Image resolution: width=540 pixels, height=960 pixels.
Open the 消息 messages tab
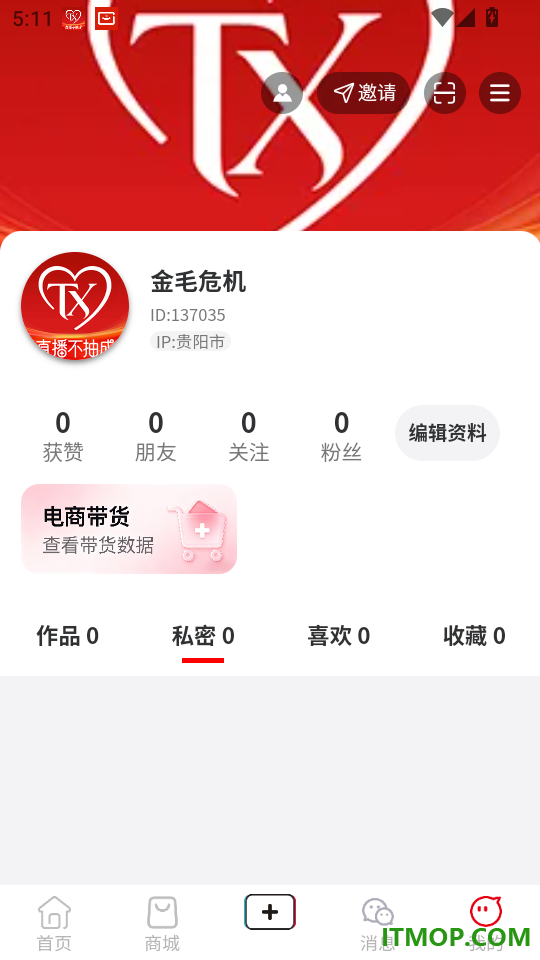[x=378, y=923]
